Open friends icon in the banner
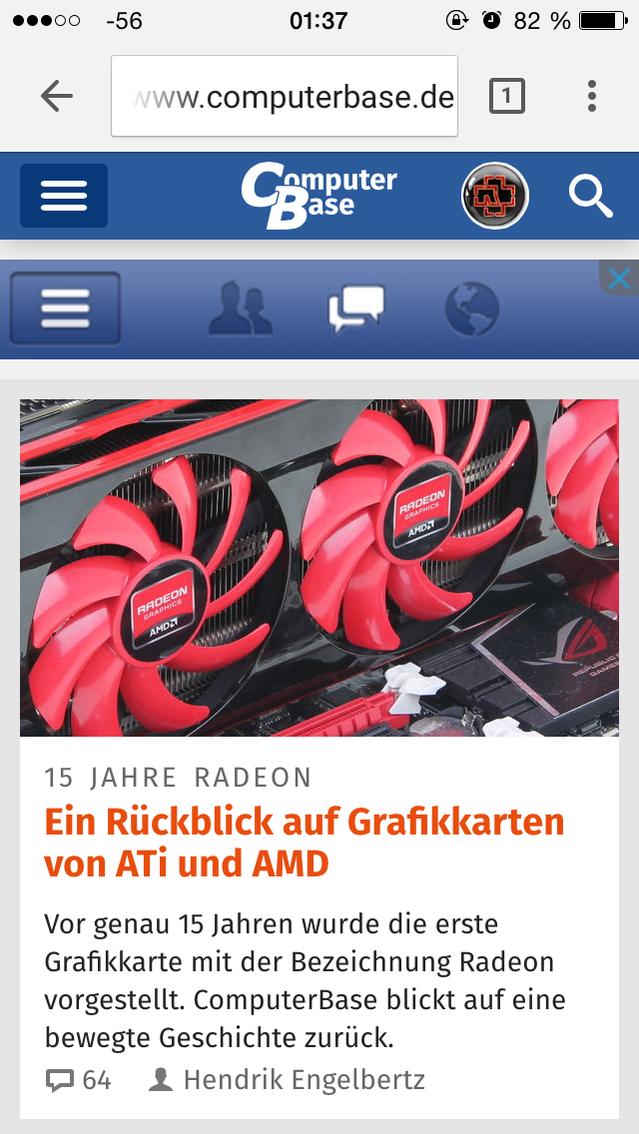The height and width of the screenshot is (1134, 639). [240, 308]
